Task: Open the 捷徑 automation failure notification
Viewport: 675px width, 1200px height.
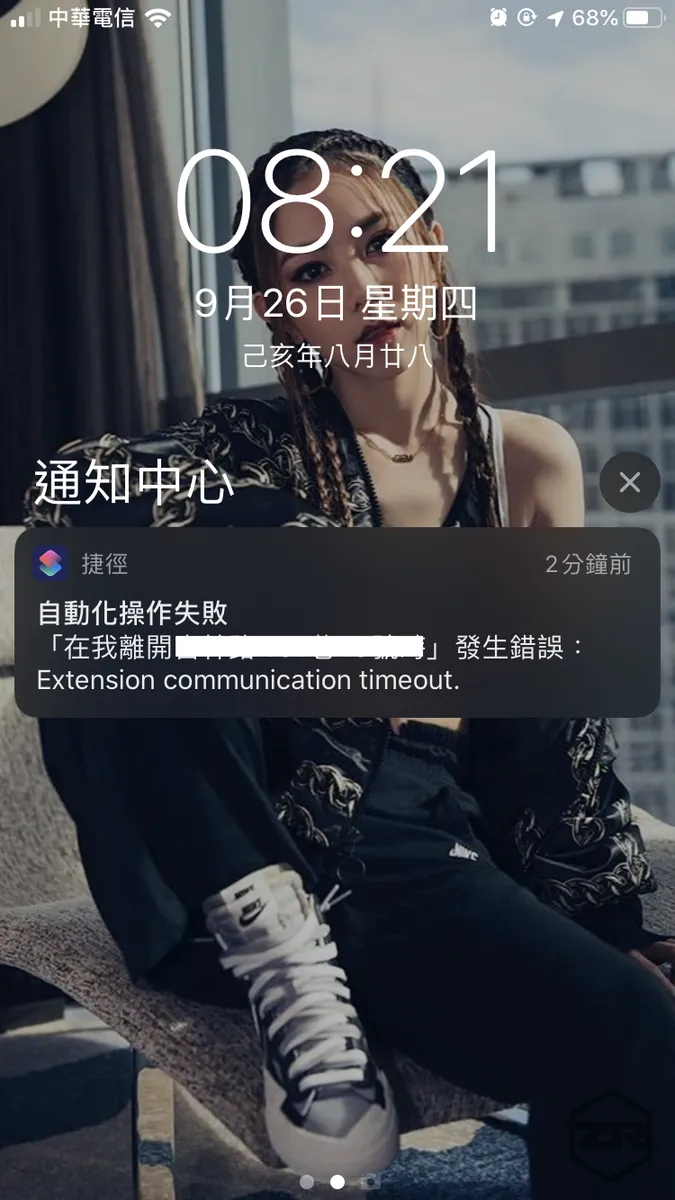Action: [x=337, y=623]
